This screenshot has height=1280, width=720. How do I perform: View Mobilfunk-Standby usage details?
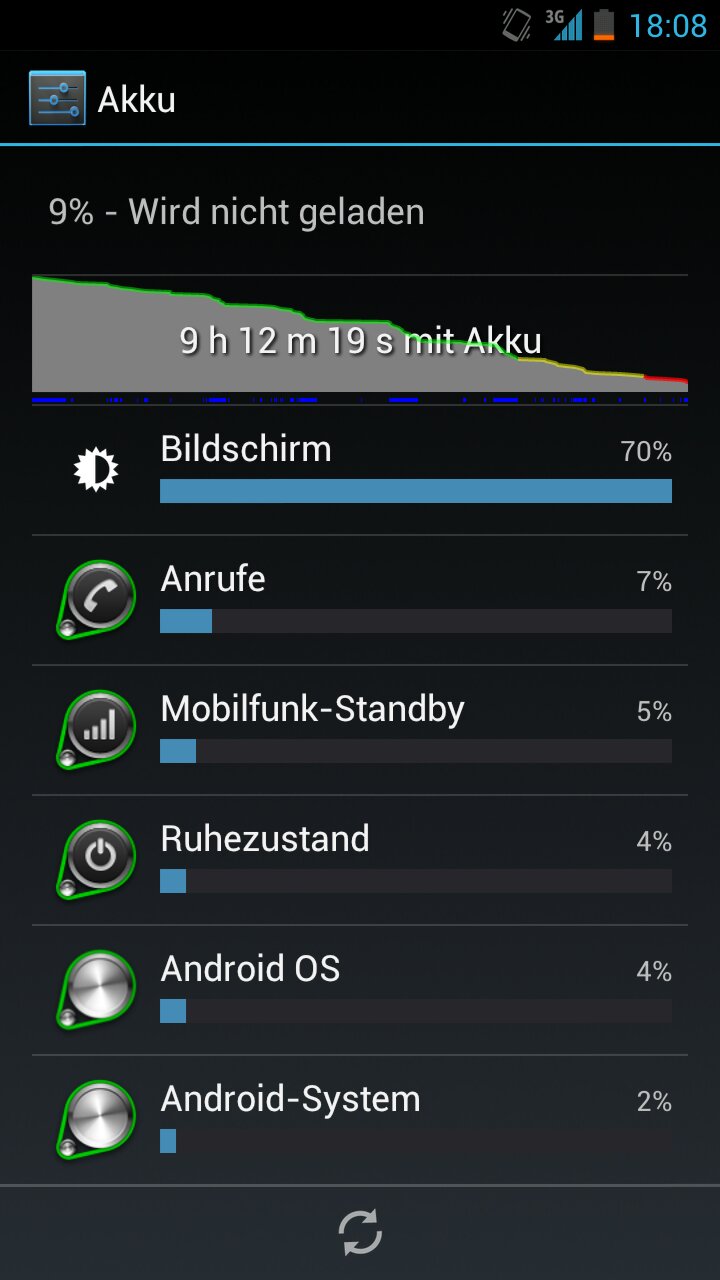[x=360, y=730]
